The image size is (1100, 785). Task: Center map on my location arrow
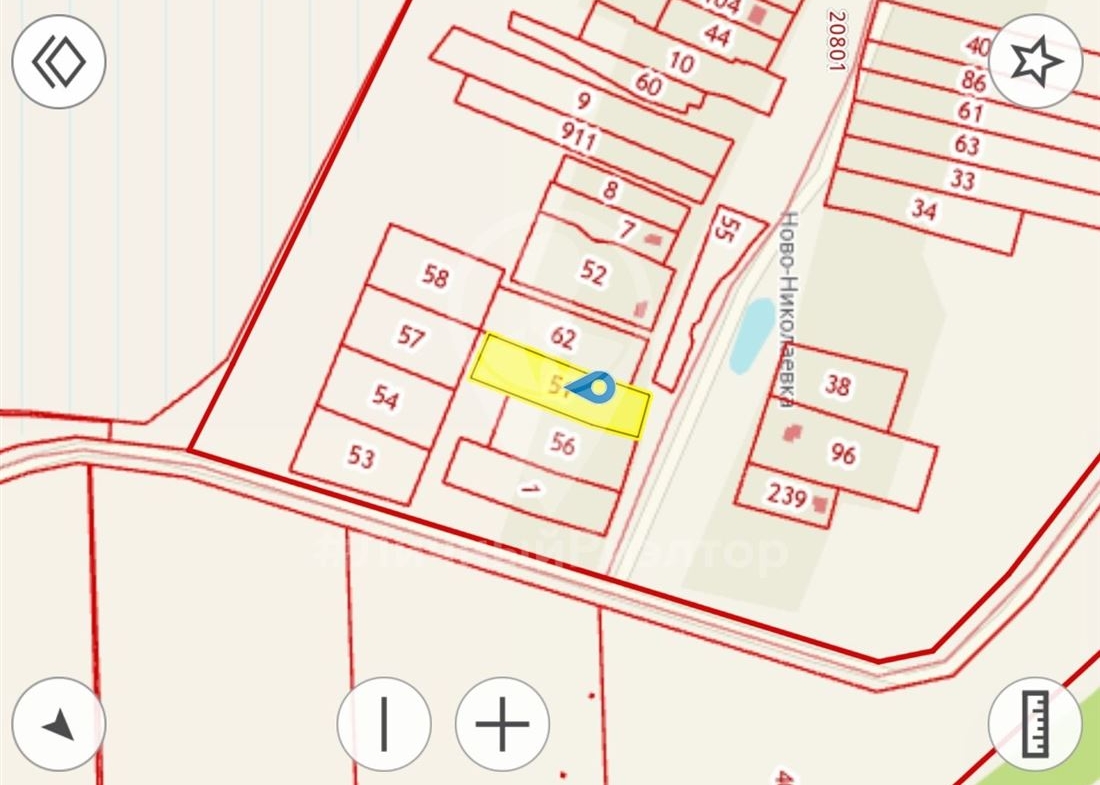tap(59, 724)
